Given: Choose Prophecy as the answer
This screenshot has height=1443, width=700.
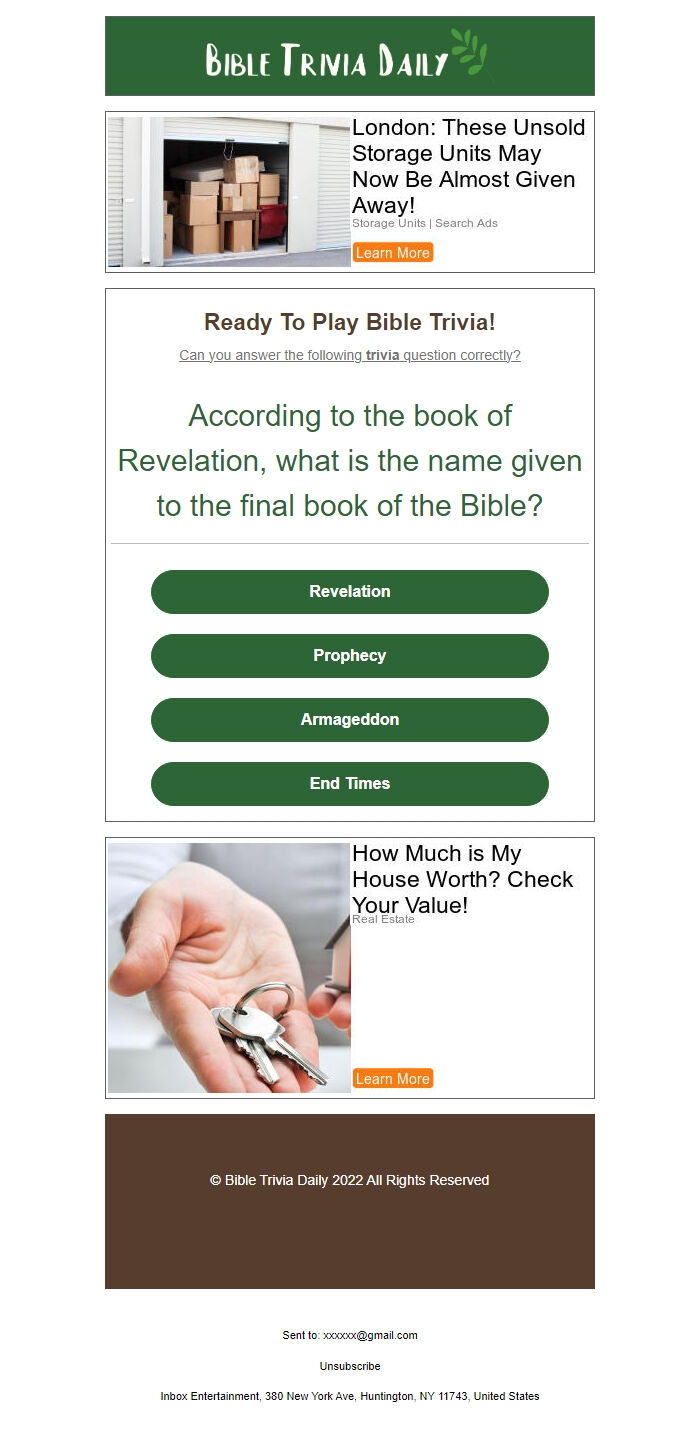Looking at the screenshot, I should [349, 656].
